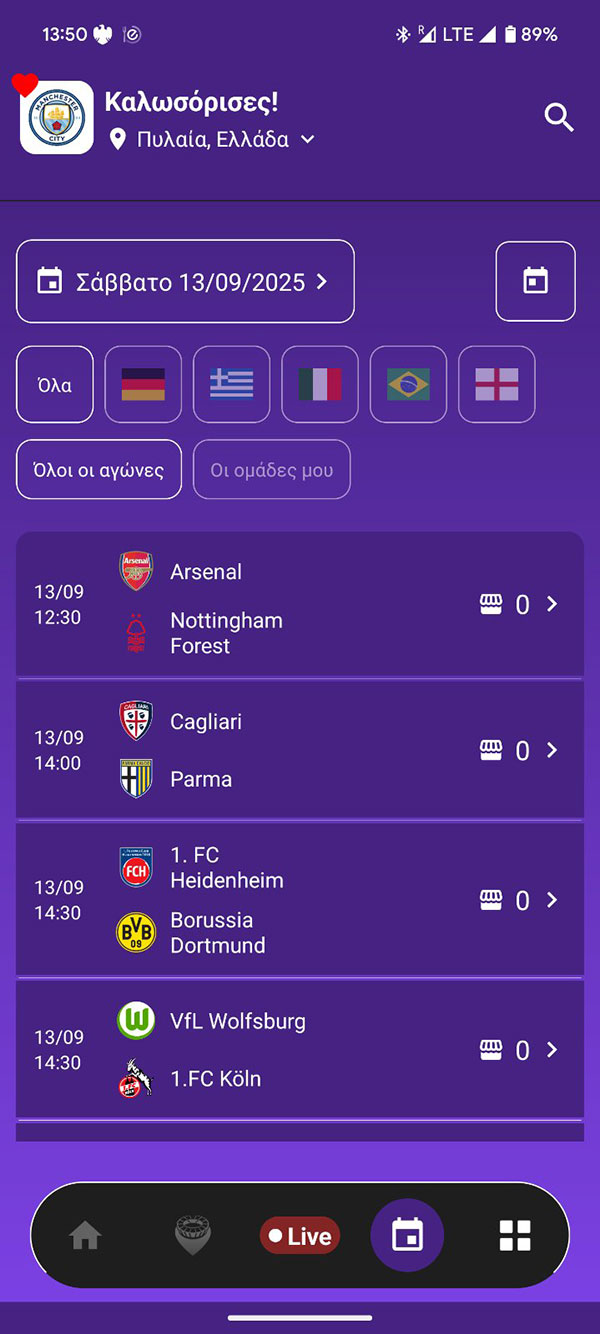The width and height of the screenshot is (600, 1334).
Task: Switch to Οι ομάδες μου chip
Action: 272,469
